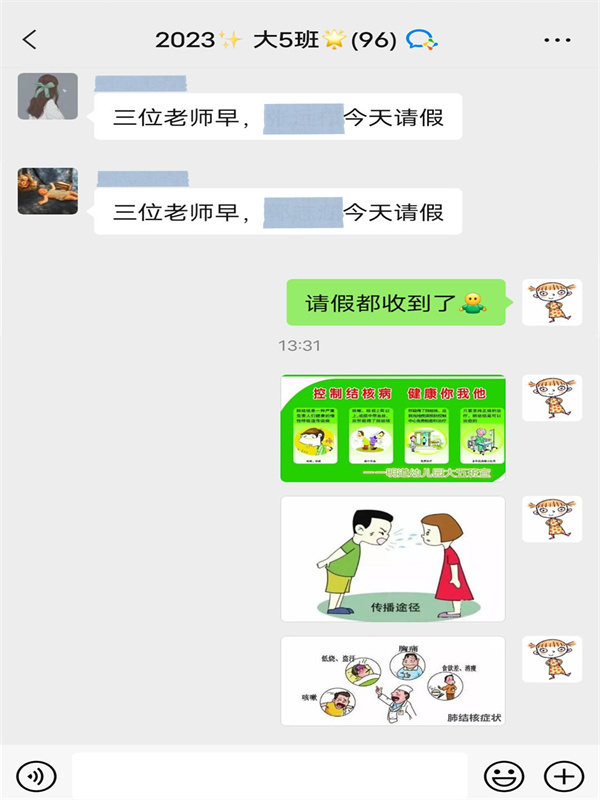This screenshot has height=800, width=600.
Task: Open the group chat overflow menu
Action: 557,40
